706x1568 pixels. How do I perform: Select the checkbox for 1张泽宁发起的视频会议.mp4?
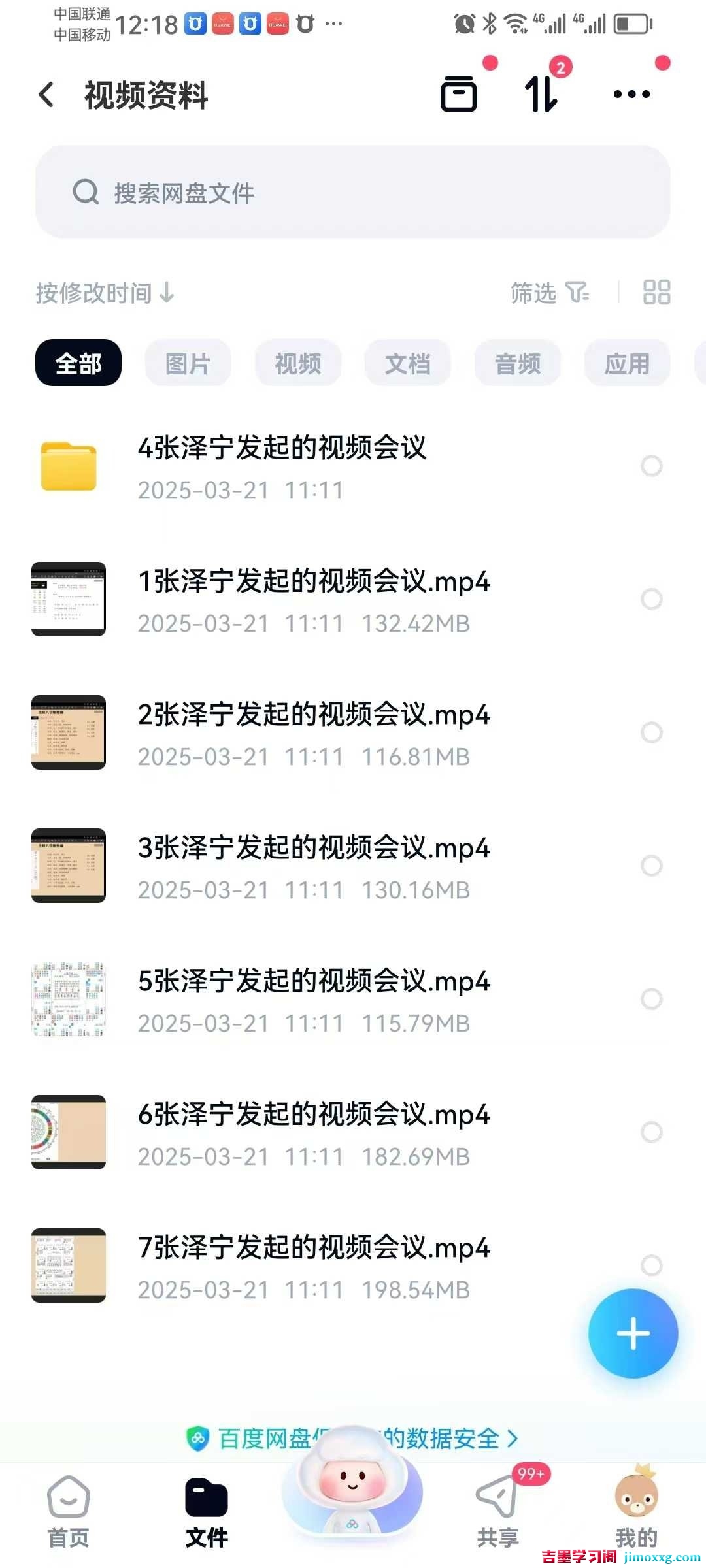(652, 599)
